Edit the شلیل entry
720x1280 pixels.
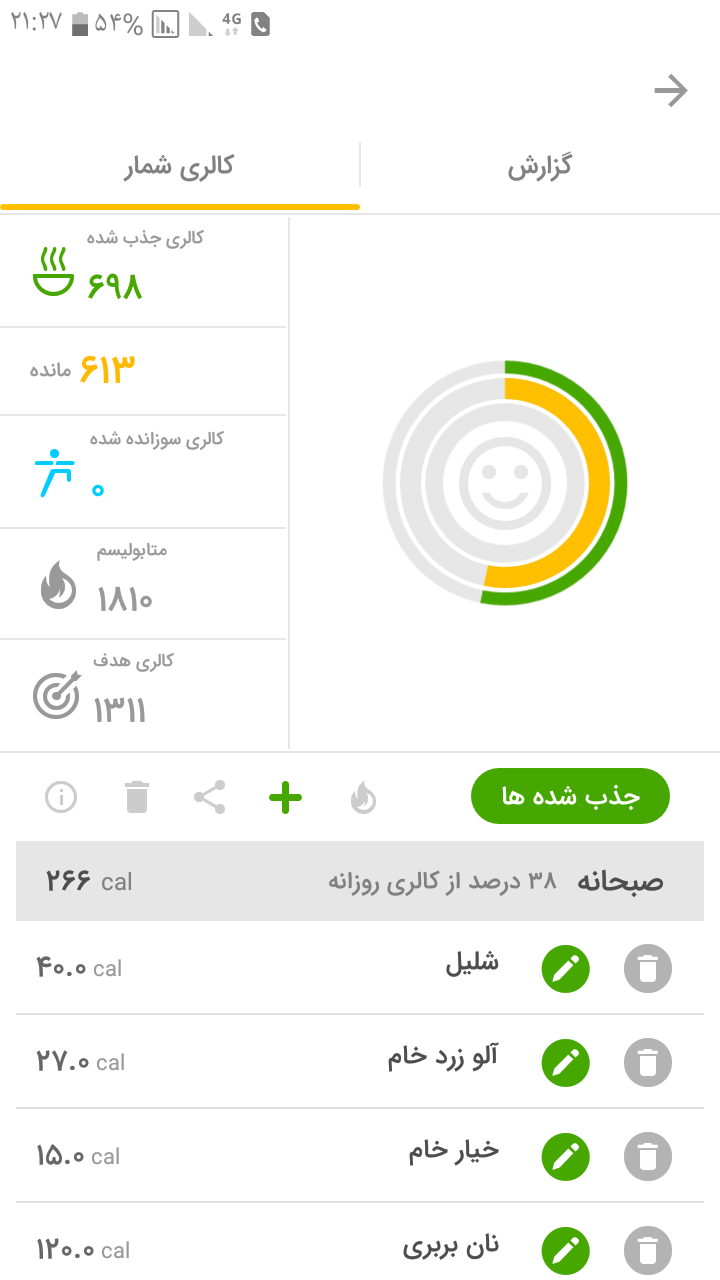pyautogui.click(x=566, y=968)
